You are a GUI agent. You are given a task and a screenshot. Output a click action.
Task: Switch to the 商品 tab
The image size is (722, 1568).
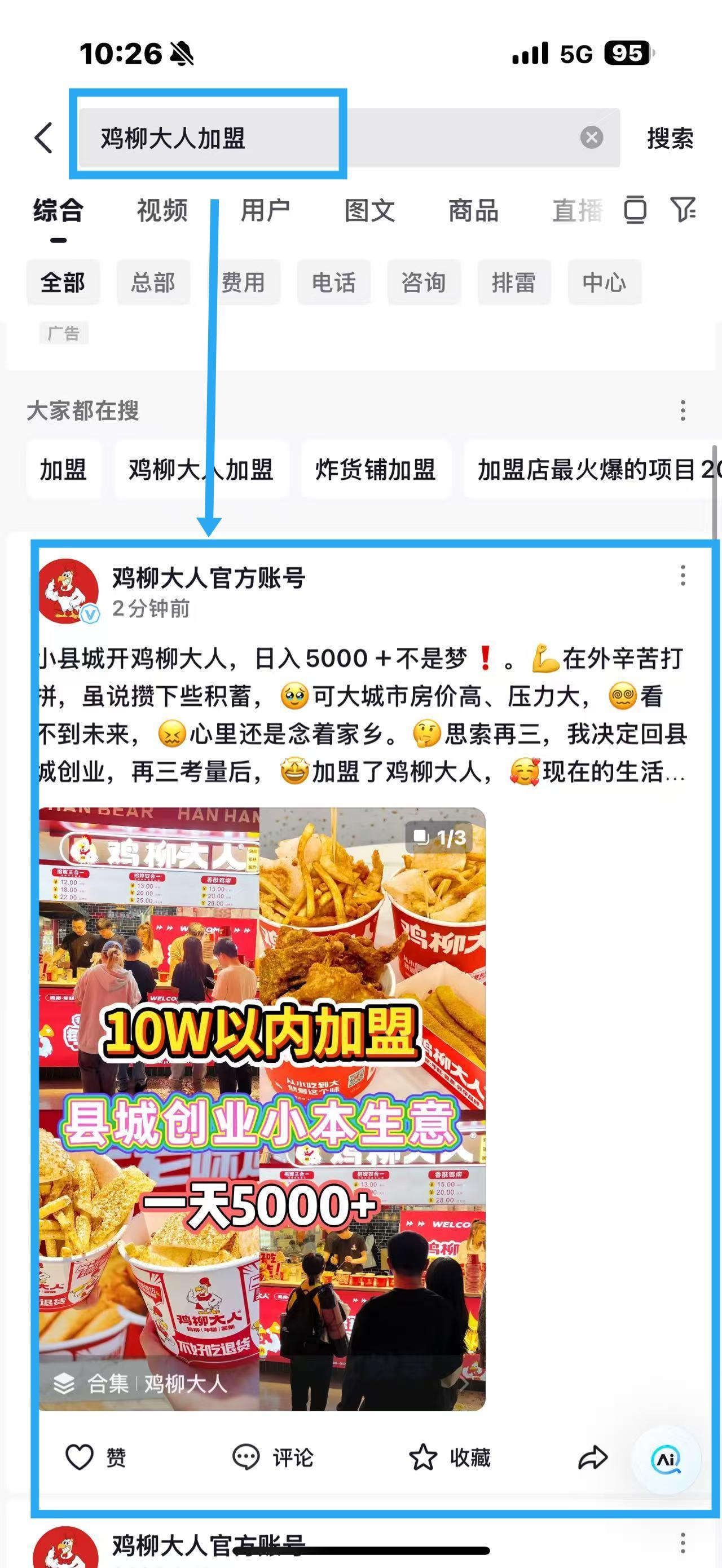click(473, 211)
